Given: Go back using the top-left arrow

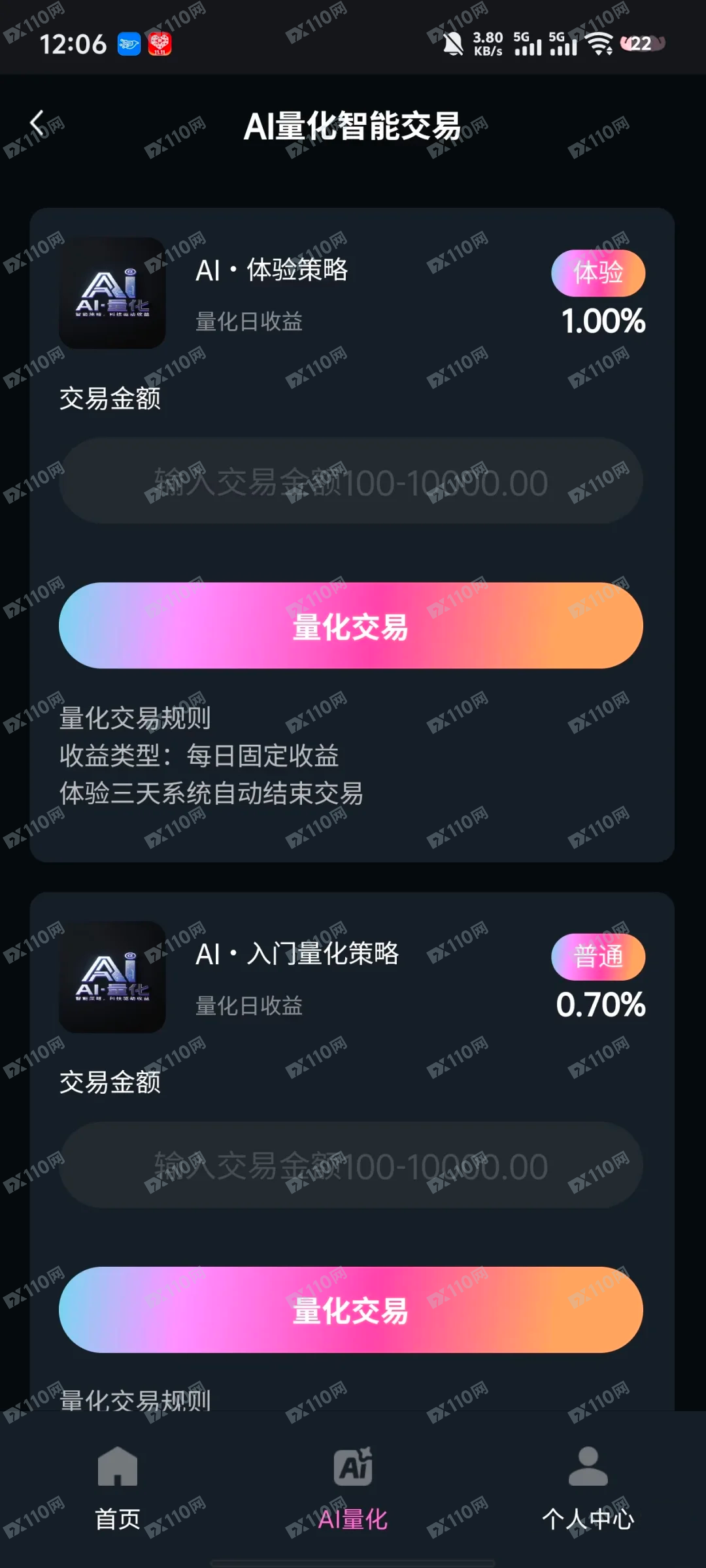Looking at the screenshot, I should pyautogui.click(x=38, y=123).
